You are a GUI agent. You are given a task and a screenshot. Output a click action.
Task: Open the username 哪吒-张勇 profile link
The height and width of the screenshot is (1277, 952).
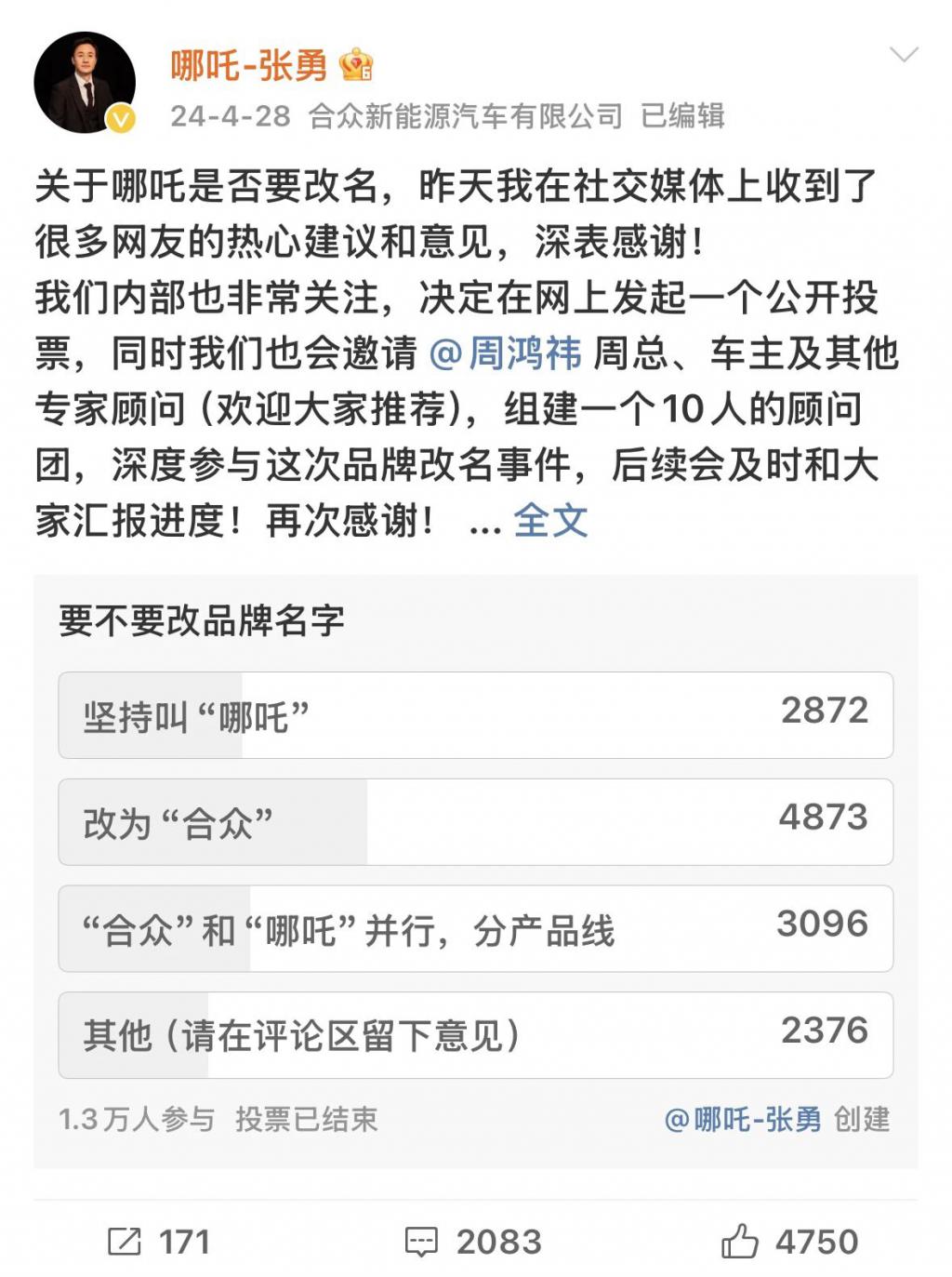point(249,66)
